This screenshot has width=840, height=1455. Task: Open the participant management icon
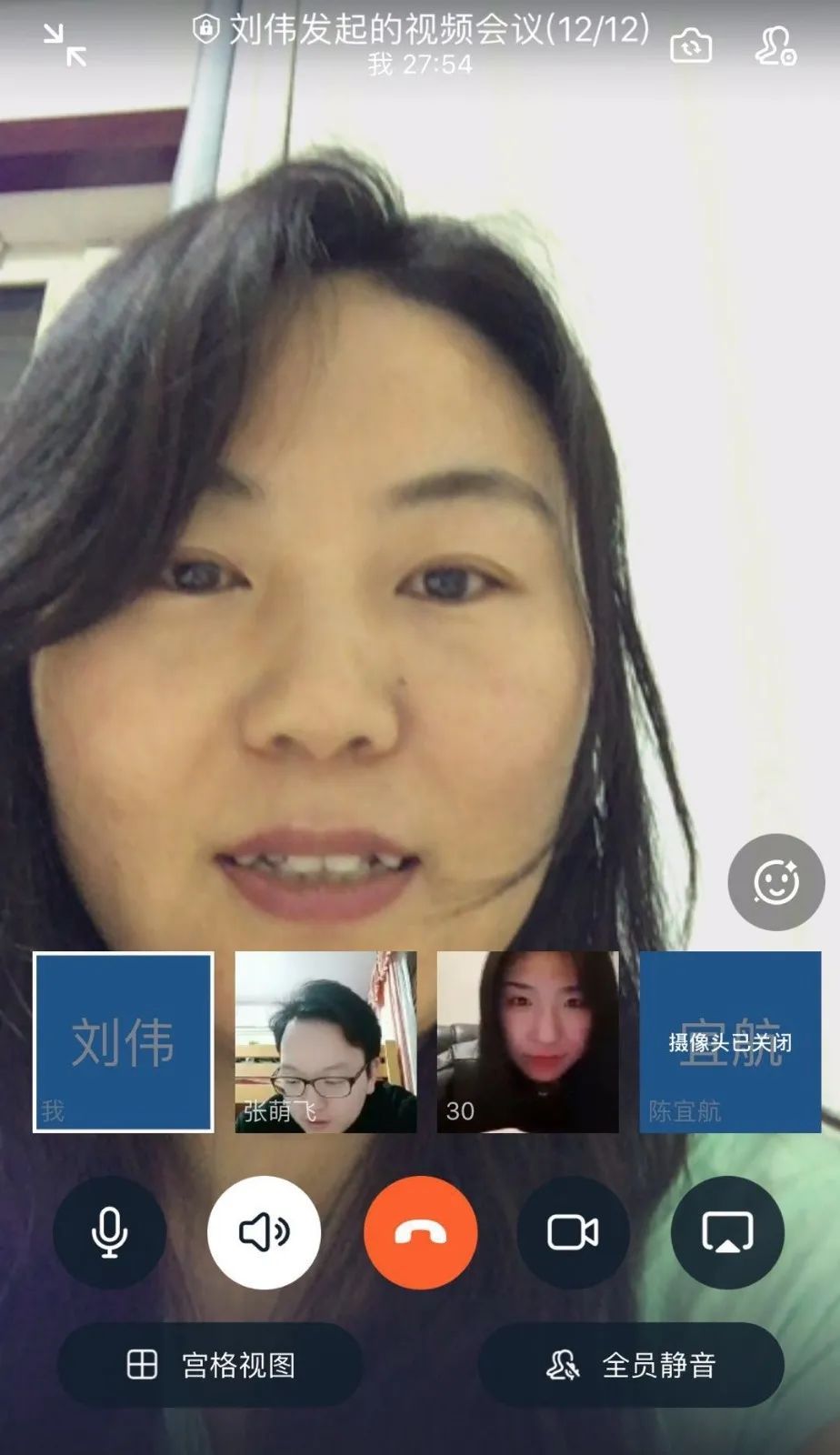coord(775,45)
